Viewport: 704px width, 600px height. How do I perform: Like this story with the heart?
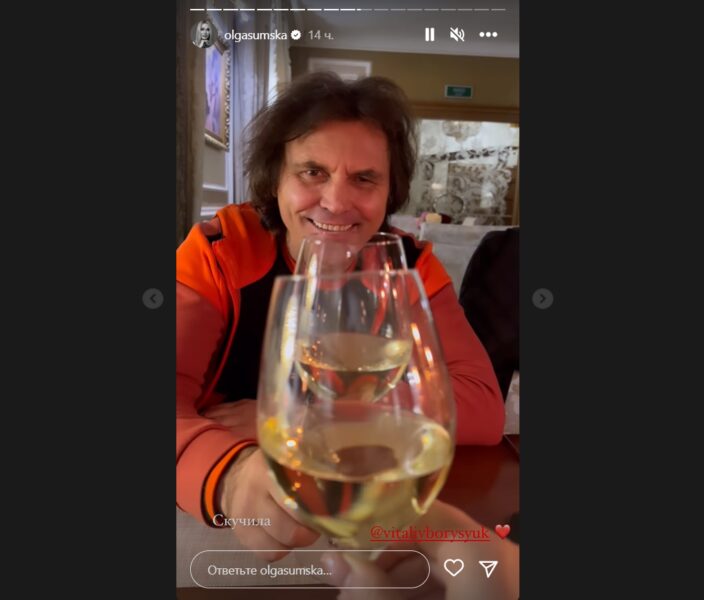[x=454, y=568]
